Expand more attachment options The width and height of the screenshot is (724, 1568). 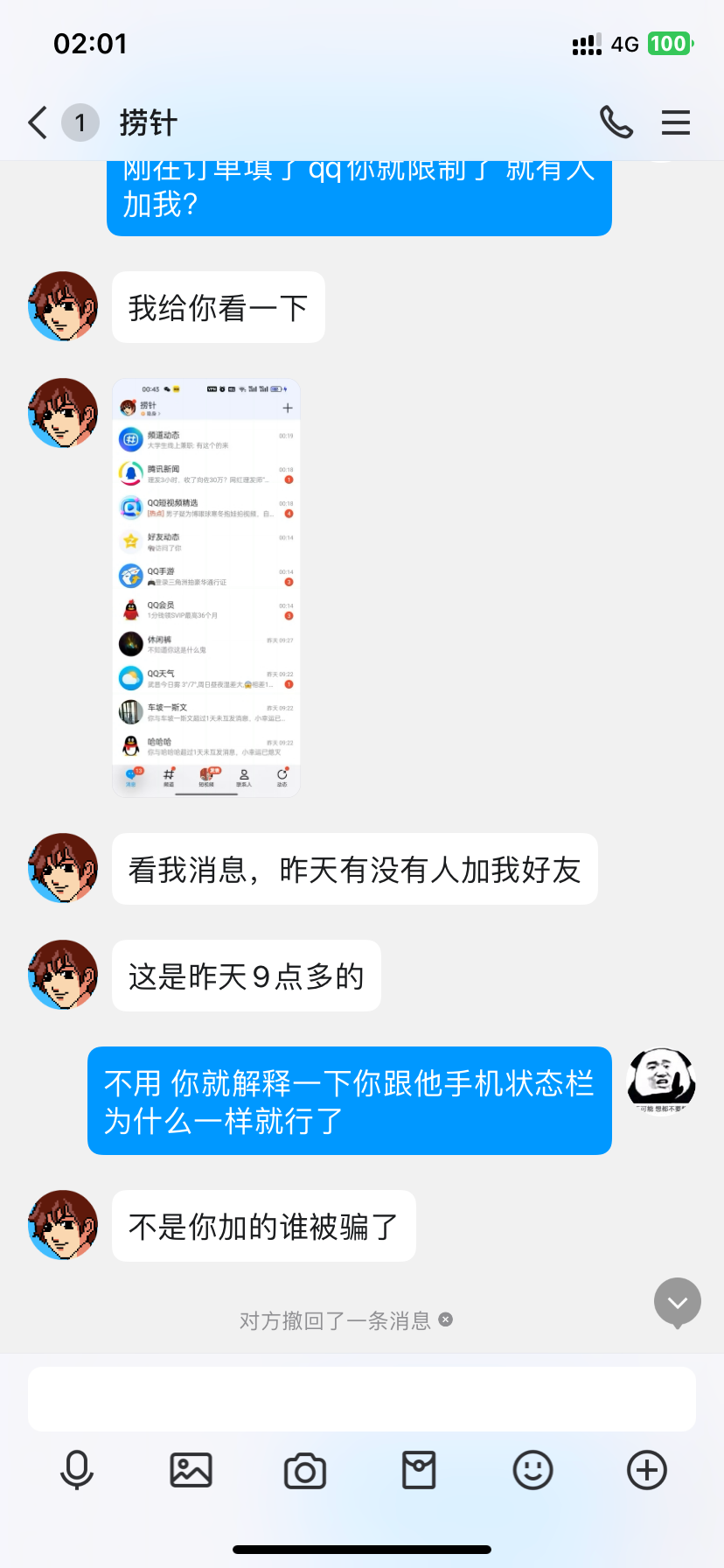click(x=647, y=1470)
